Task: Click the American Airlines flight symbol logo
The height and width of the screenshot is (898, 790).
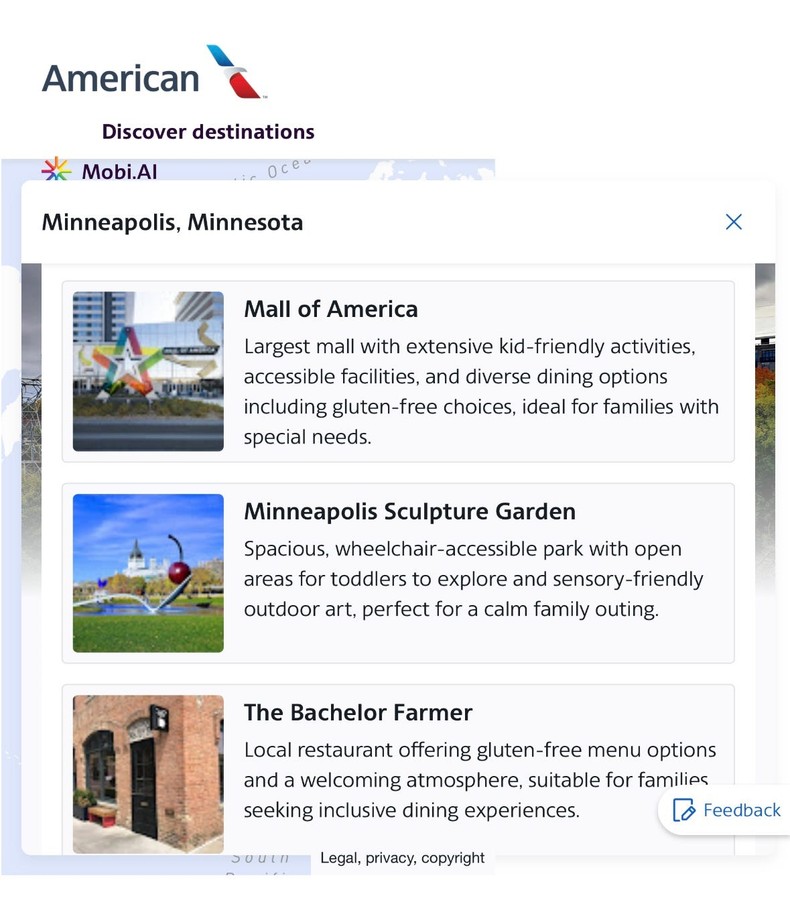Action: coord(233,70)
